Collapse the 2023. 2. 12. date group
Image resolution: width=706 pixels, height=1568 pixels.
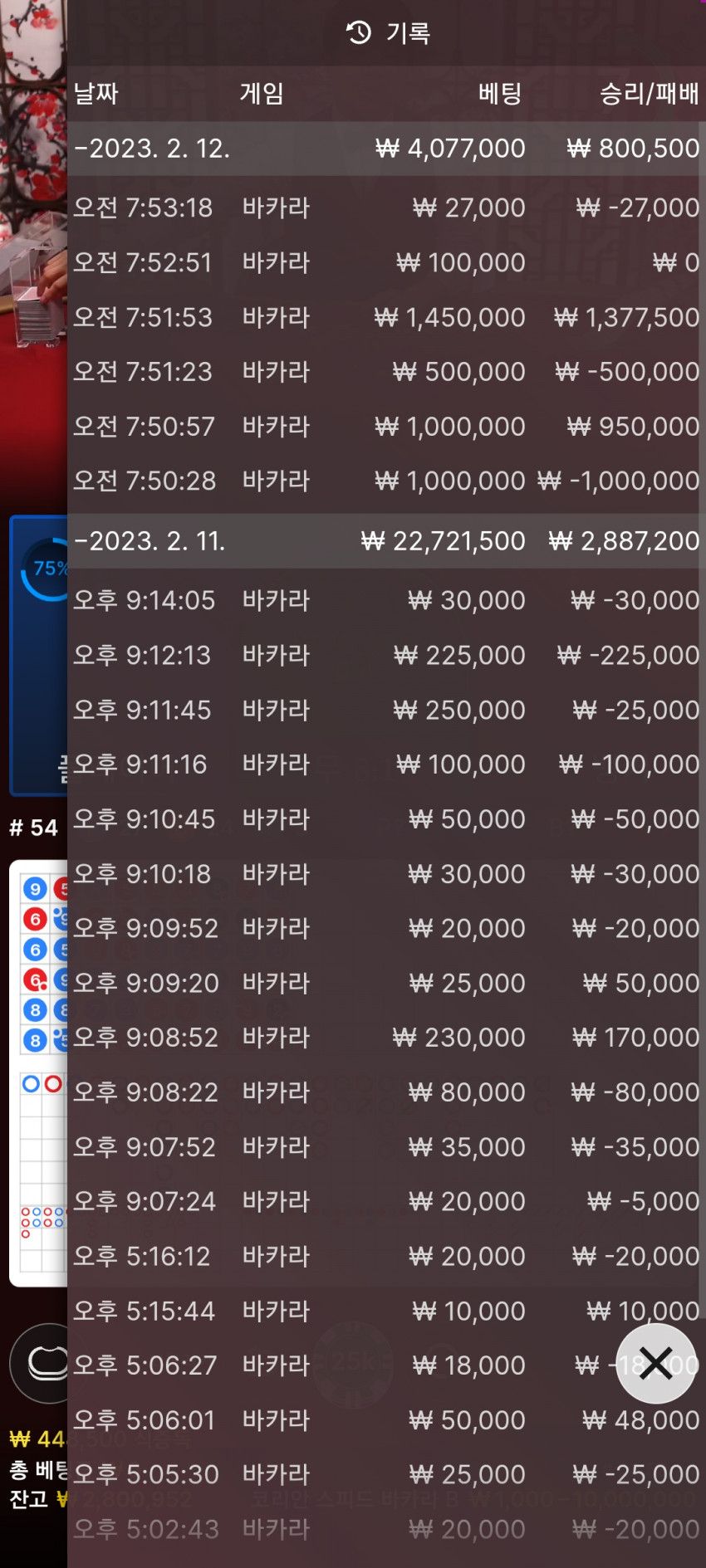(x=386, y=149)
